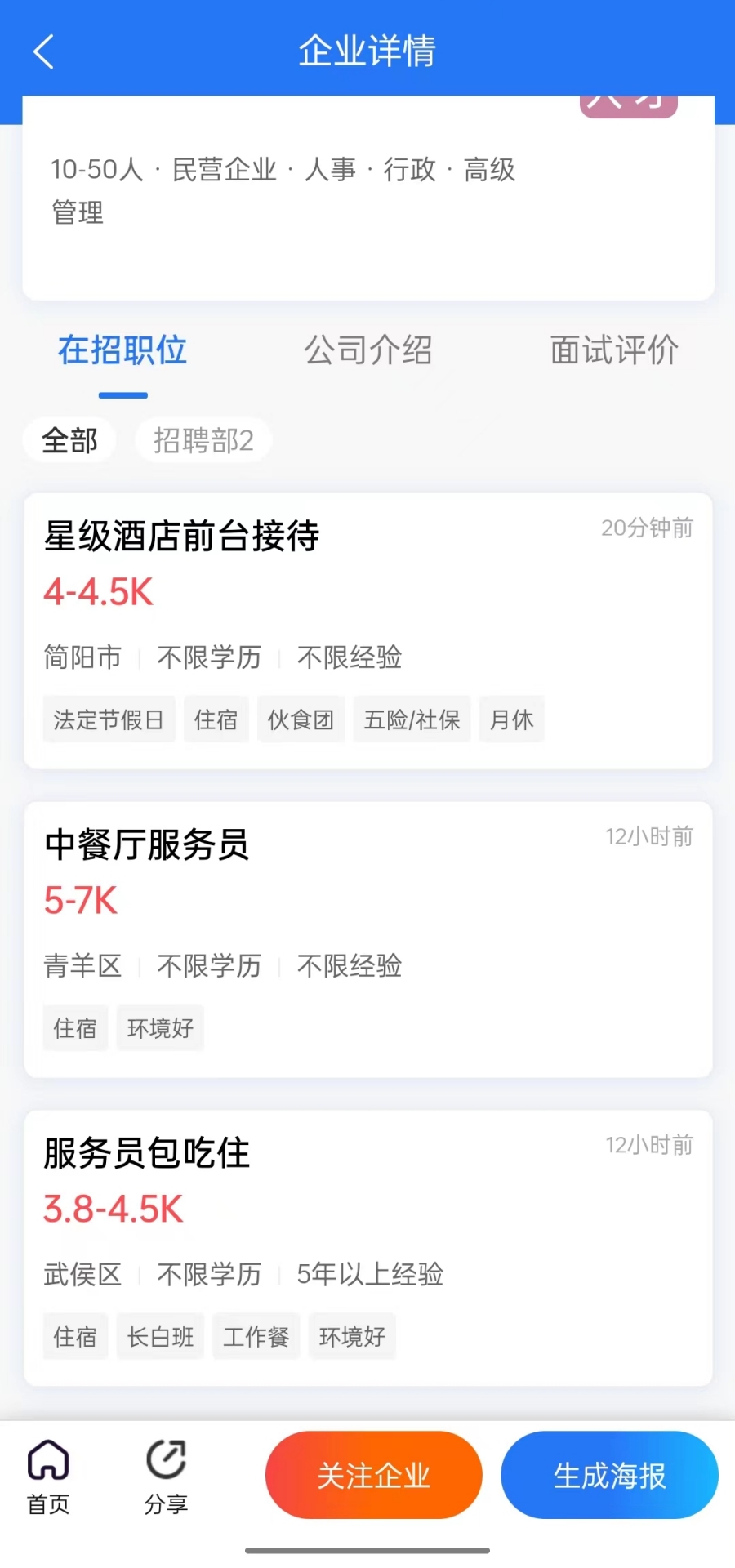Tap the back arrow to return
735x1568 pixels.
click(44, 51)
